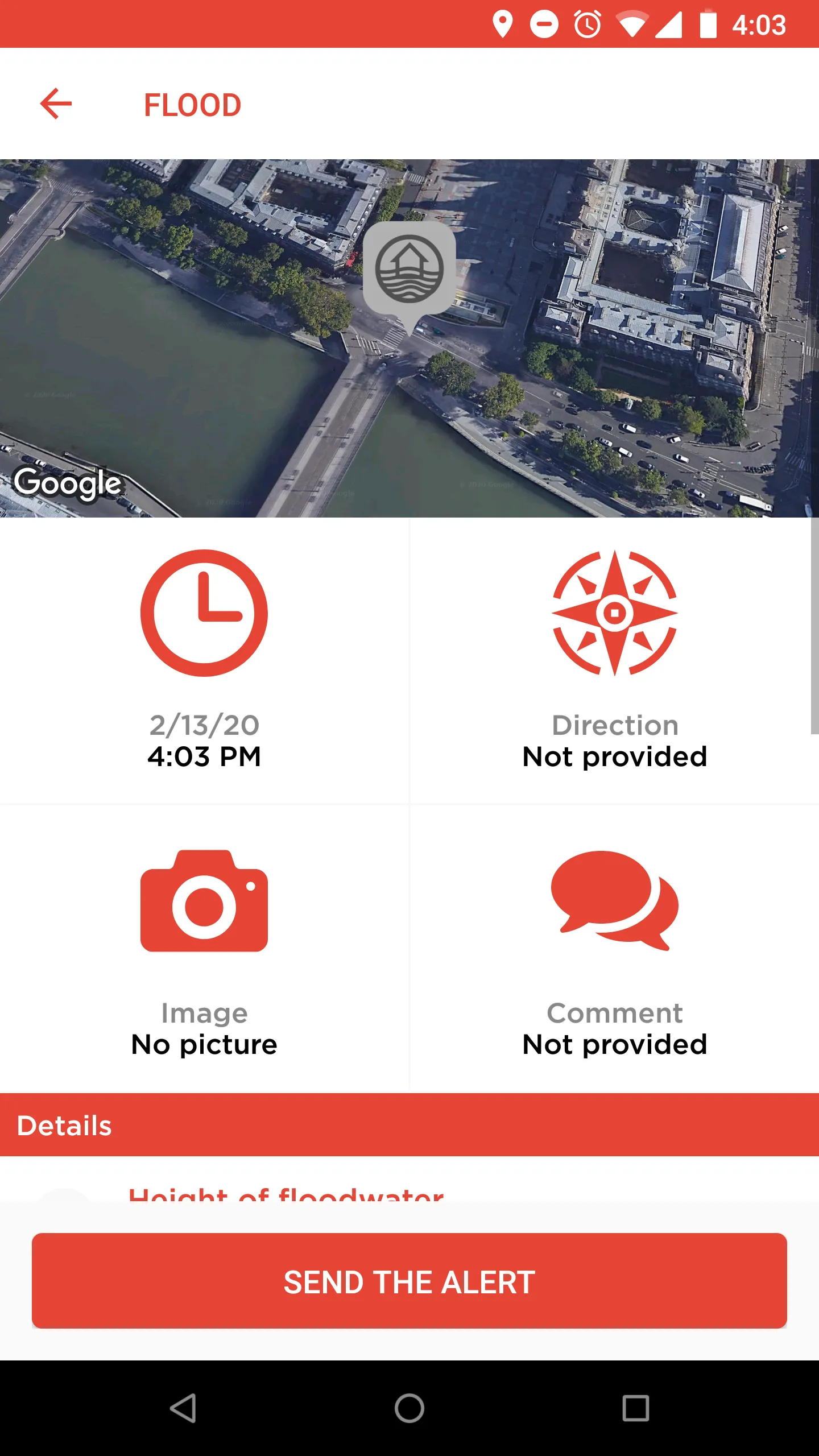Viewport: 819px width, 1456px height.
Task: Tap the 4:03 PM time to edit it
Action: click(204, 756)
